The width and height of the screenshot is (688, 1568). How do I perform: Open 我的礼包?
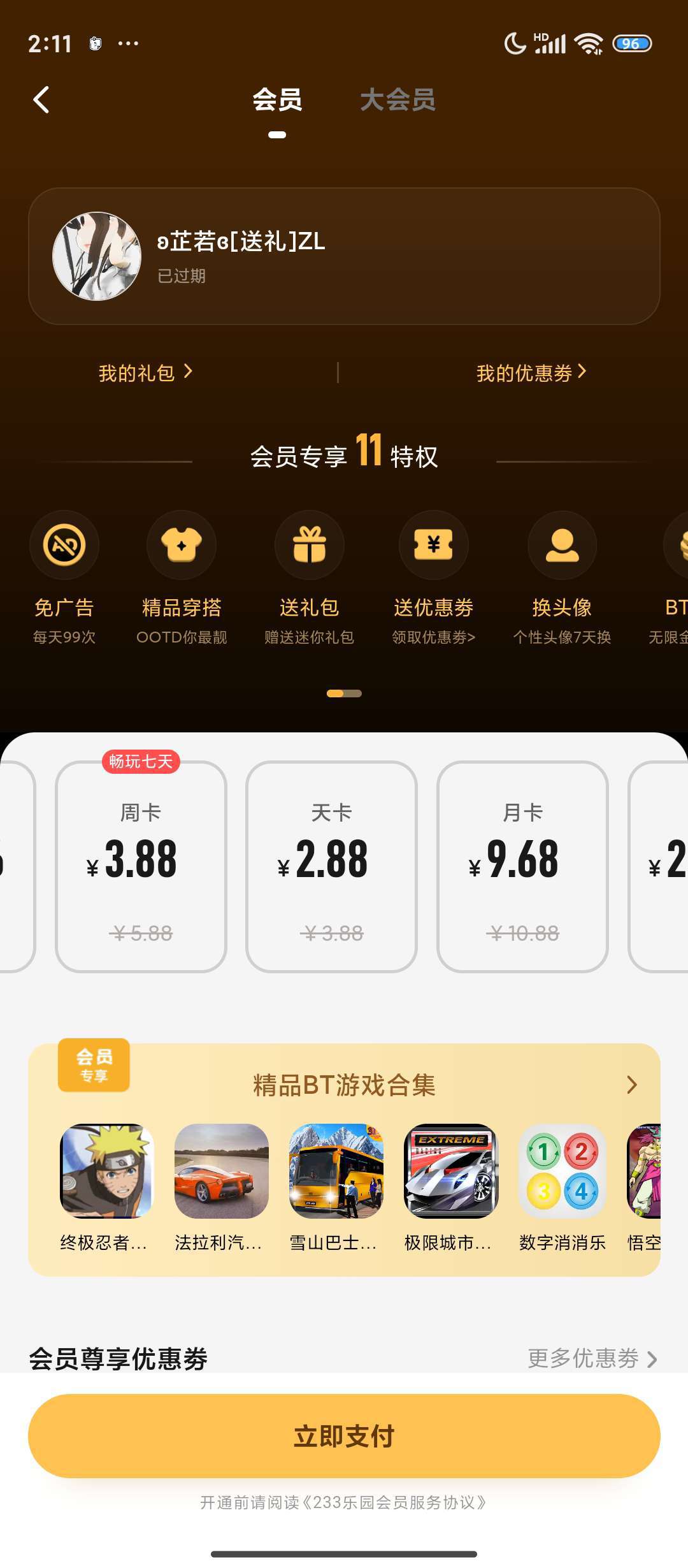[145, 373]
